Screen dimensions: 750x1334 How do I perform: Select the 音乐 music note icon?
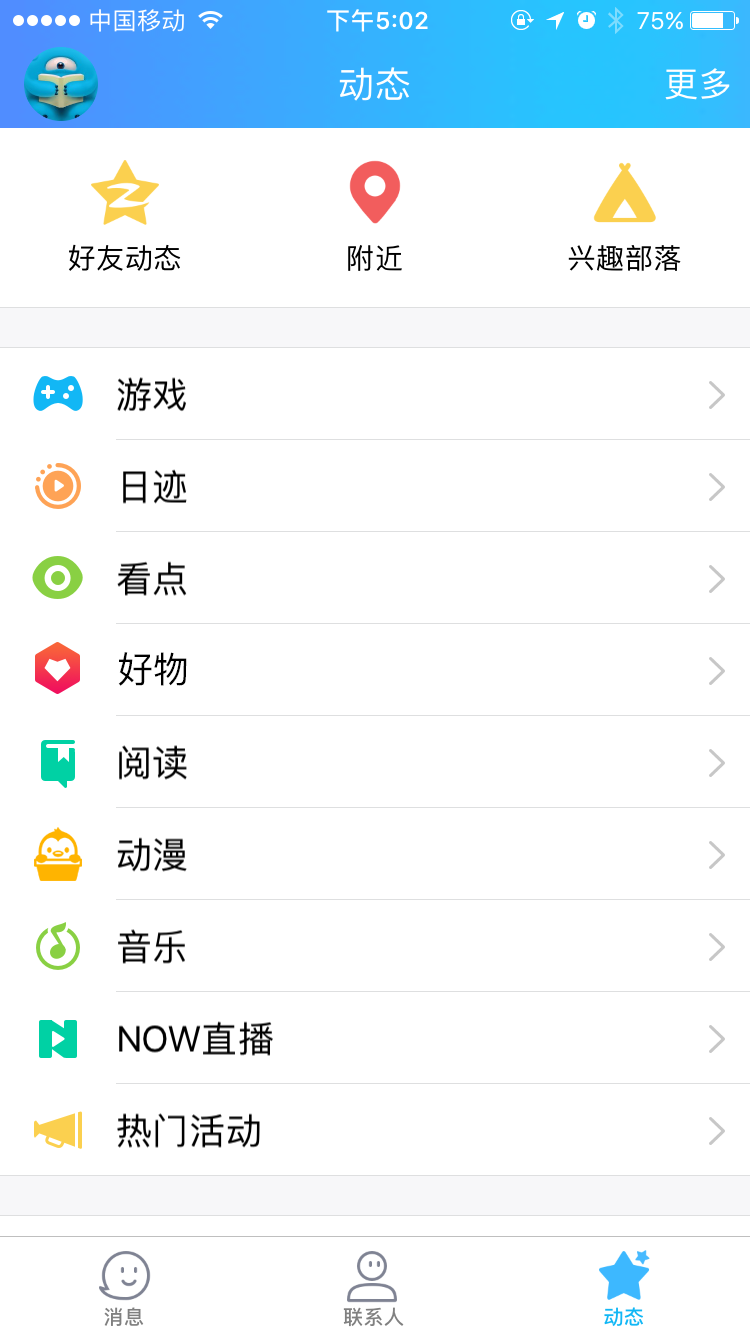coord(57,947)
